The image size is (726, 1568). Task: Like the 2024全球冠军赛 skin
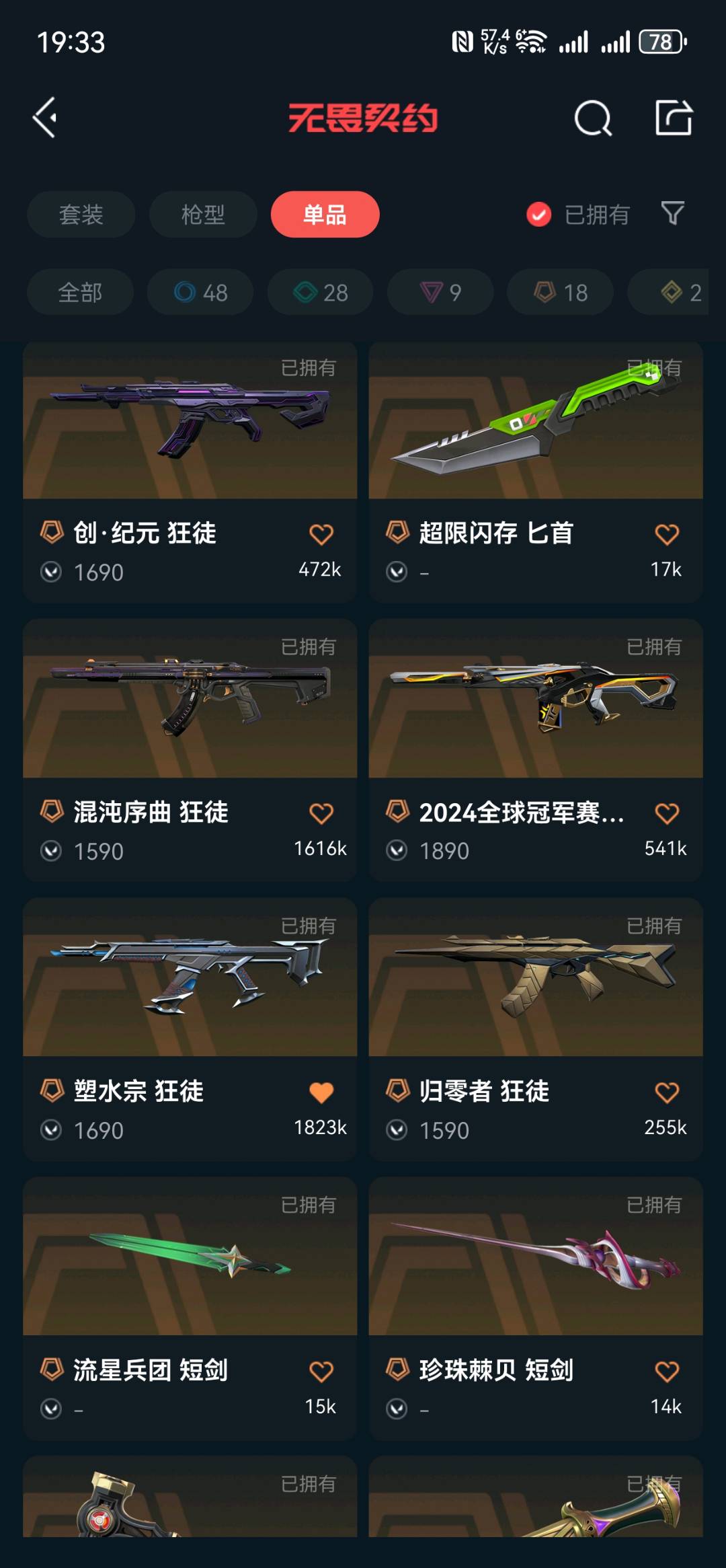coord(666,814)
